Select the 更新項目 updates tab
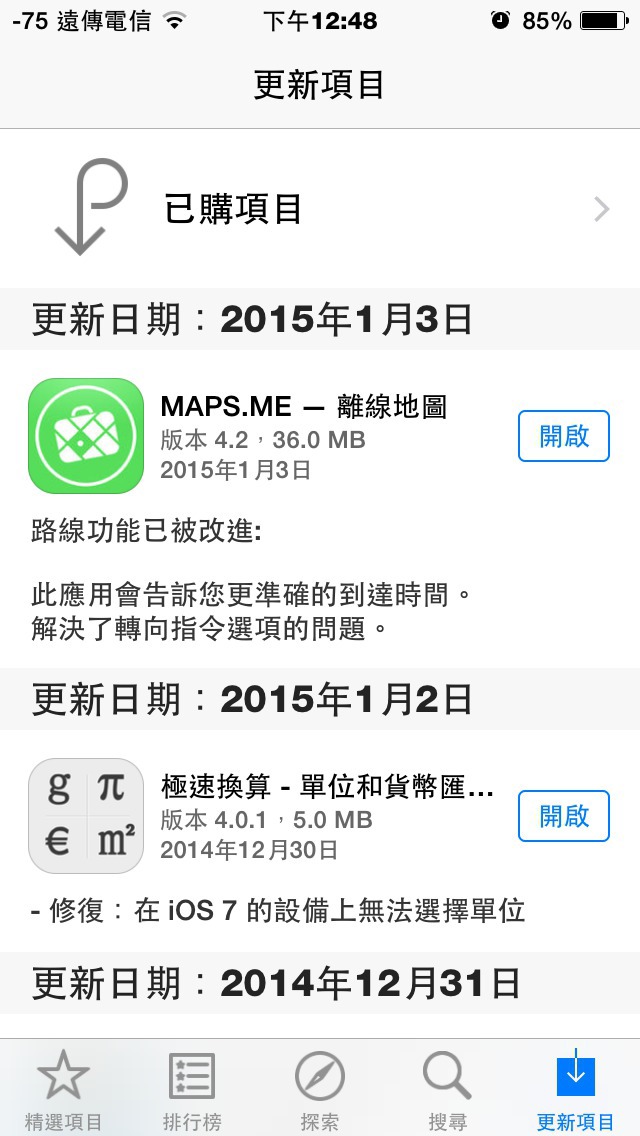Image resolution: width=640 pixels, height=1136 pixels. [576, 1089]
